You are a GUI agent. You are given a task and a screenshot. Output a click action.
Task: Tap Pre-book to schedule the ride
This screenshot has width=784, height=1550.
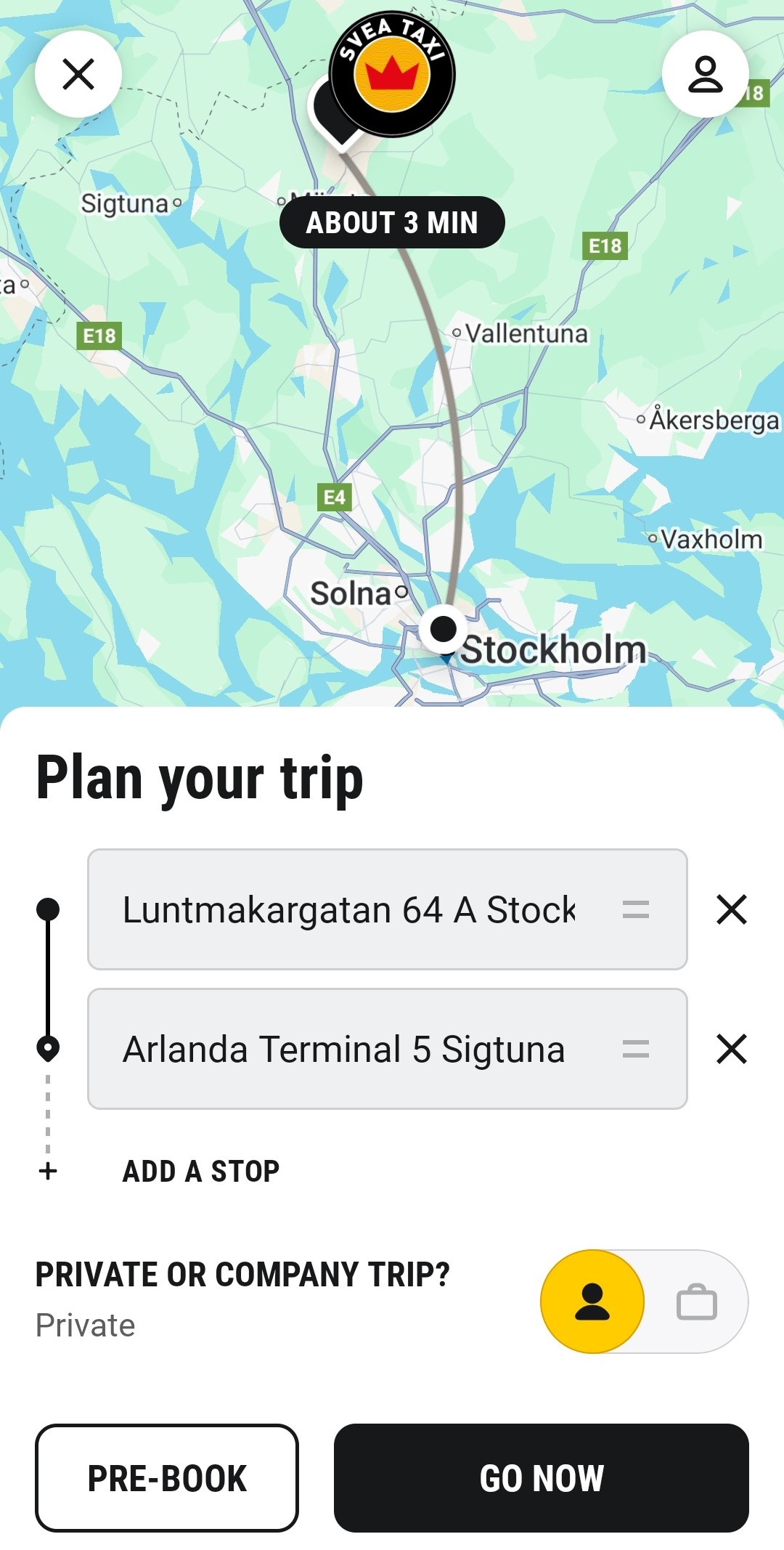[167, 1478]
